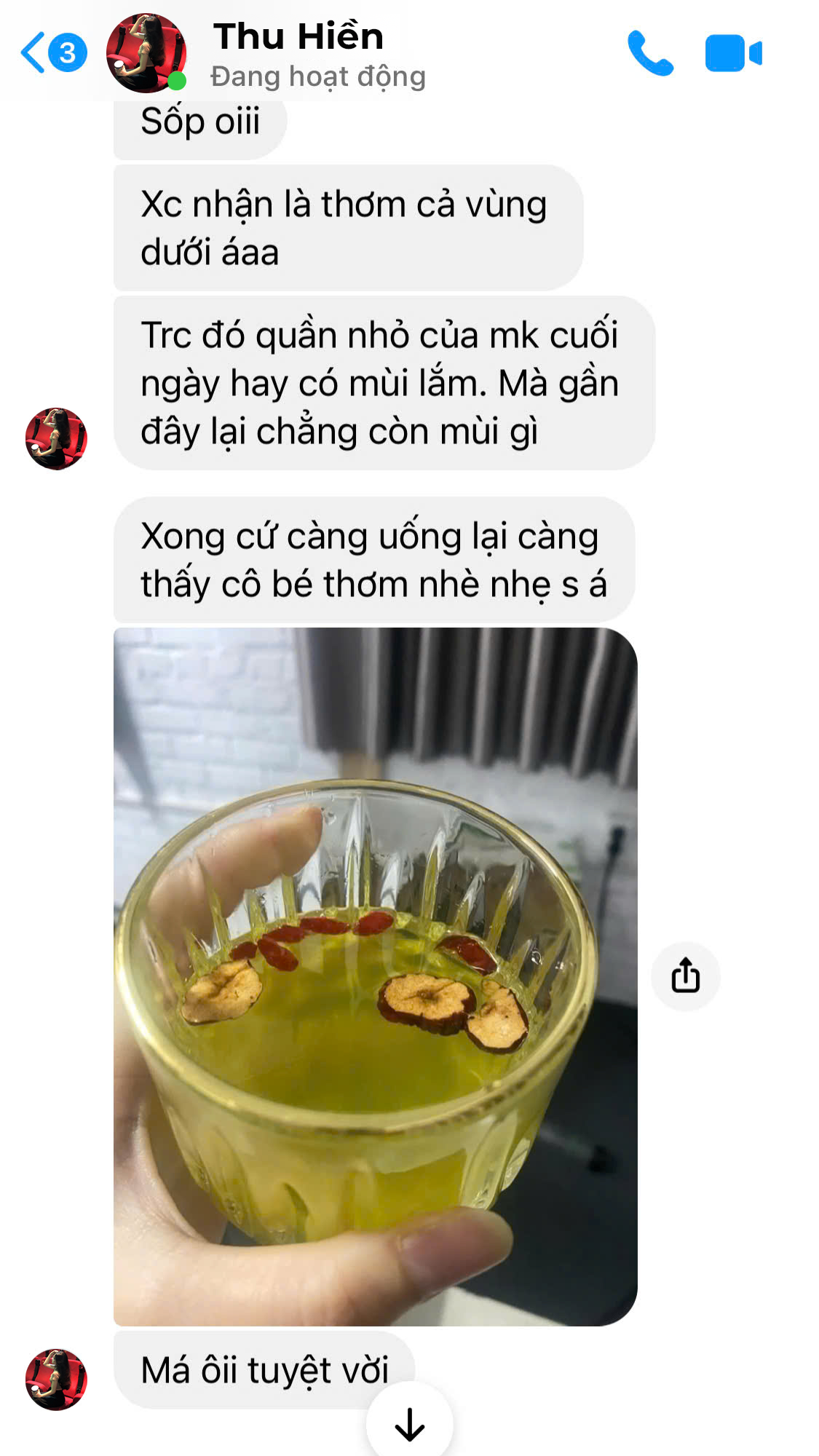Jump to the latest messages with the down arrow
This screenshot has width=819, height=1456.
(x=409, y=1424)
